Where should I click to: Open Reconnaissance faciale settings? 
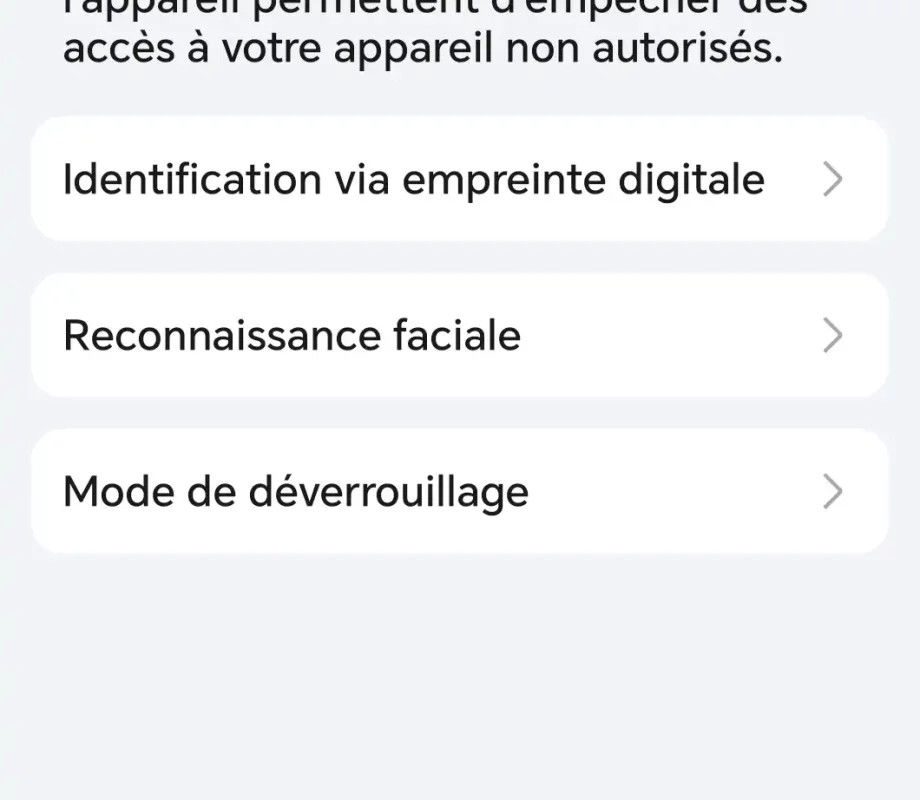[x=459, y=335]
